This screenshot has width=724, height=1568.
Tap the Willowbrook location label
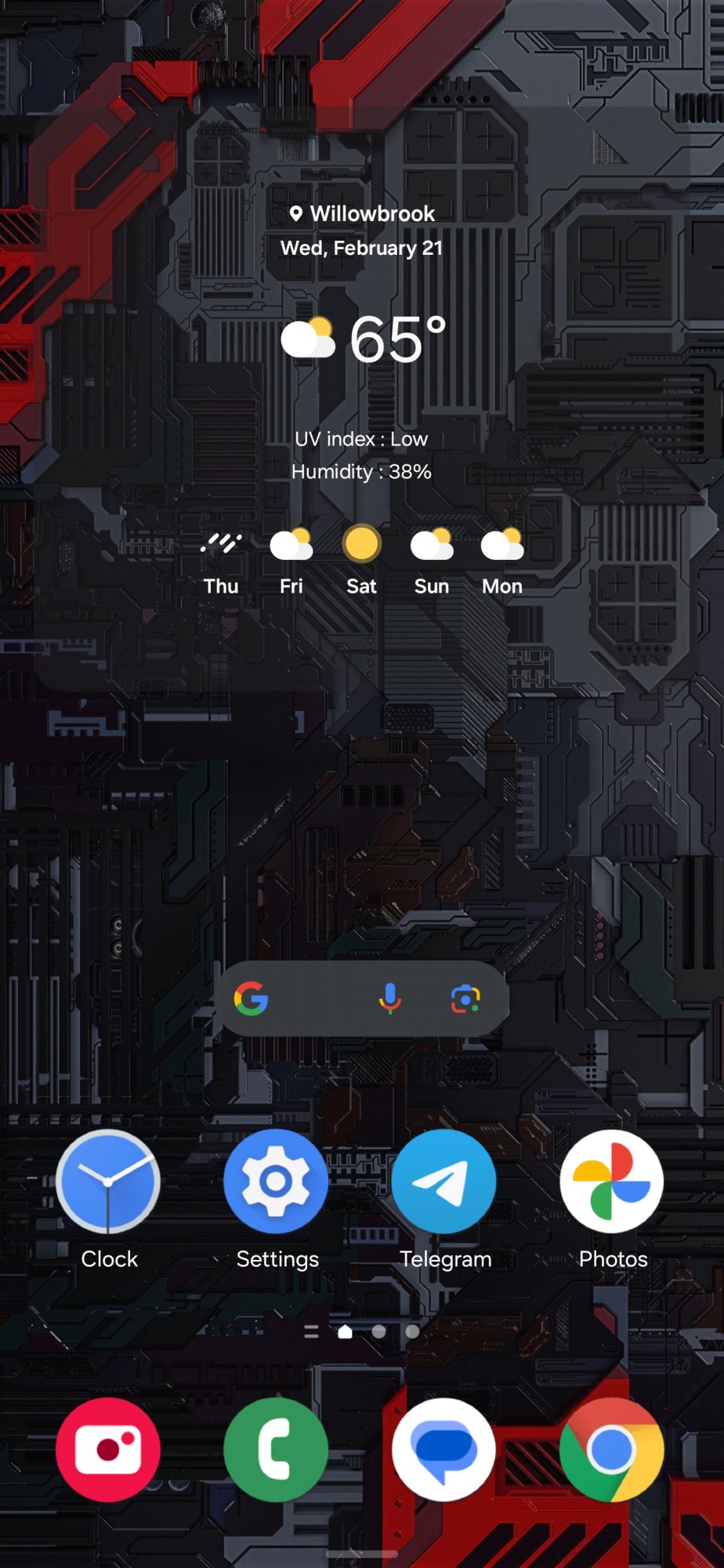click(x=362, y=213)
